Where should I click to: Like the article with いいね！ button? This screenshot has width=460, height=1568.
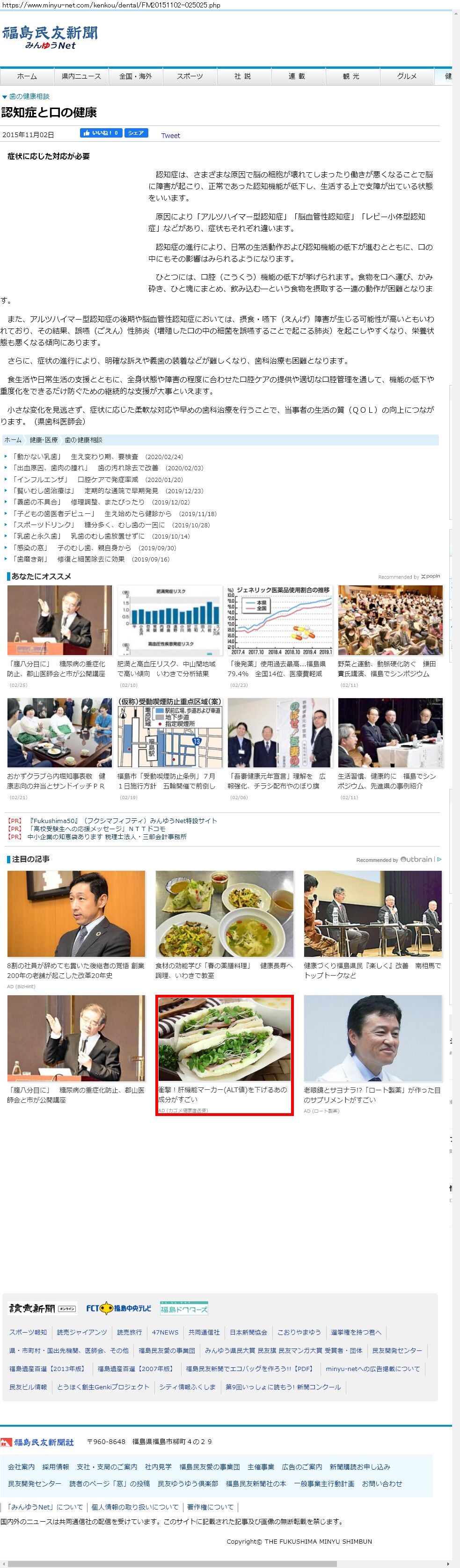pyautogui.click(x=101, y=133)
